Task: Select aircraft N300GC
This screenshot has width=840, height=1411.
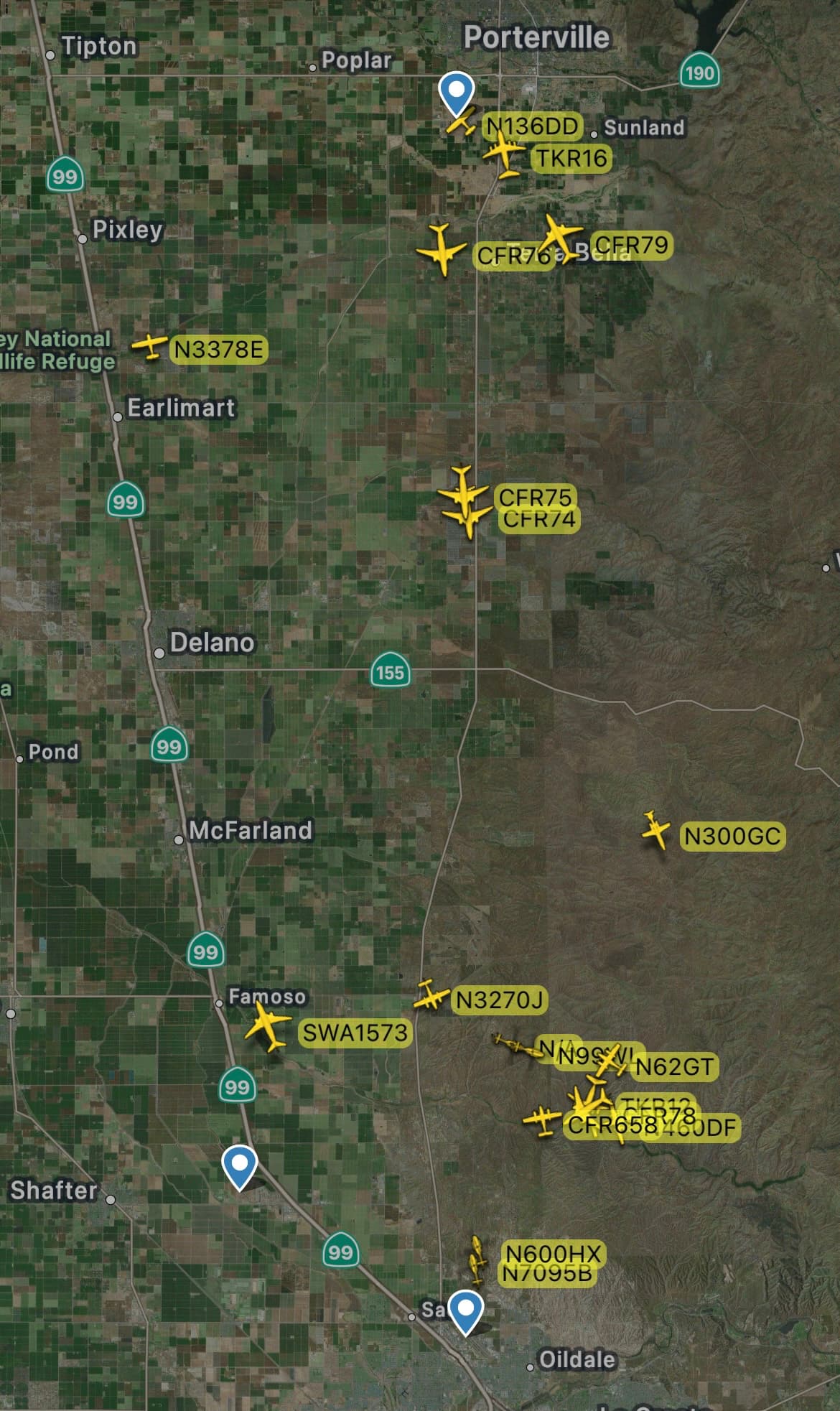Action: (655, 830)
